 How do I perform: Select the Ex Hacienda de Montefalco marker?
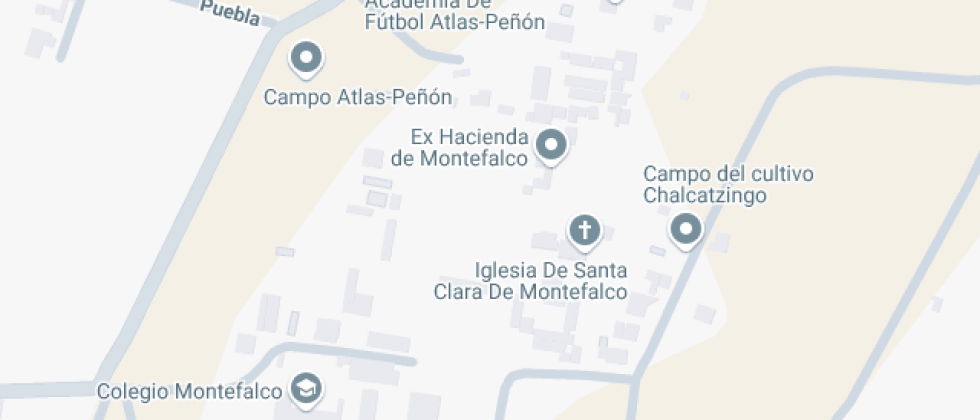pyautogui.click(x=551, y=146)
